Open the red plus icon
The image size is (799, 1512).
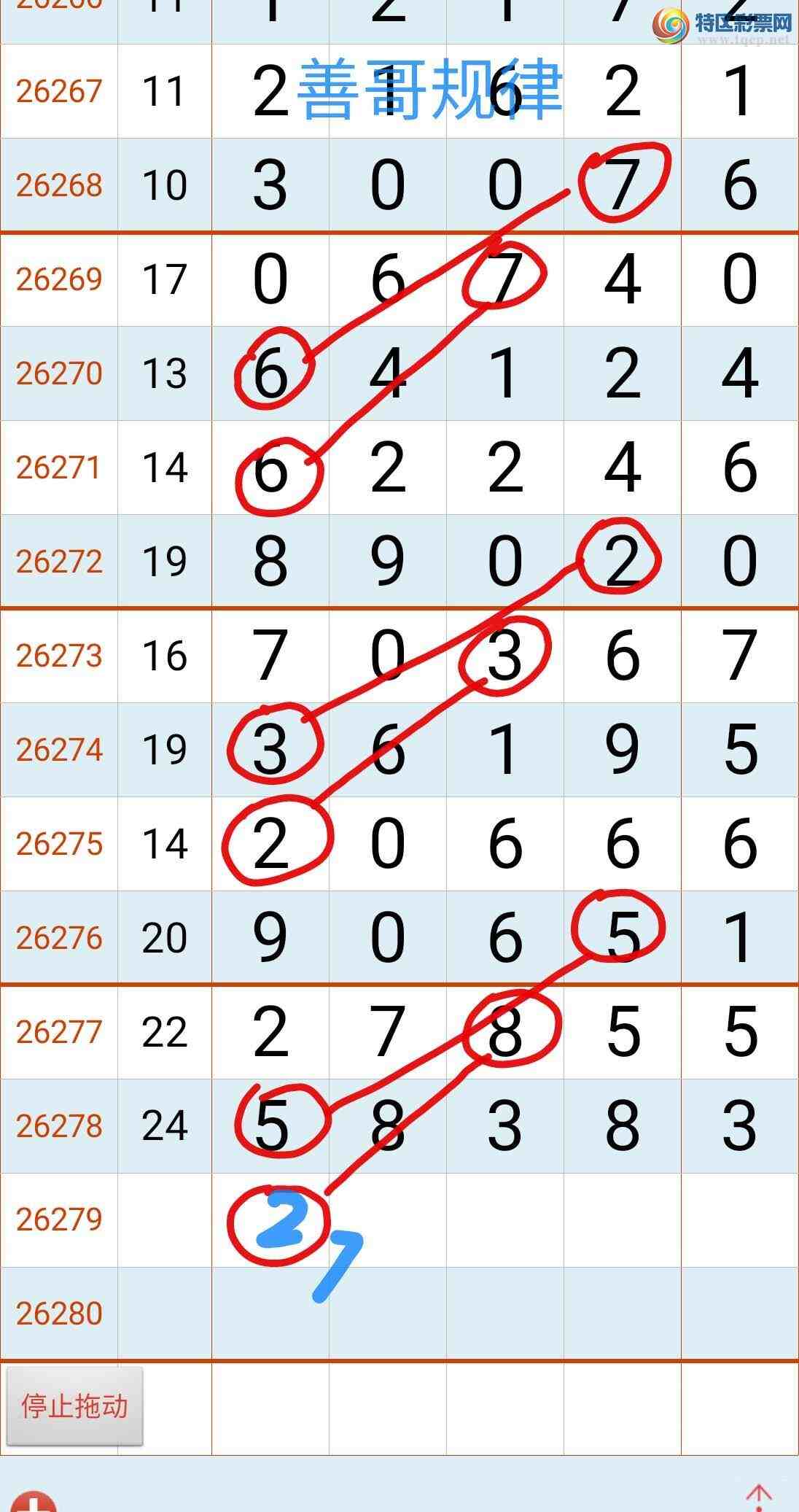(34, 1501)
